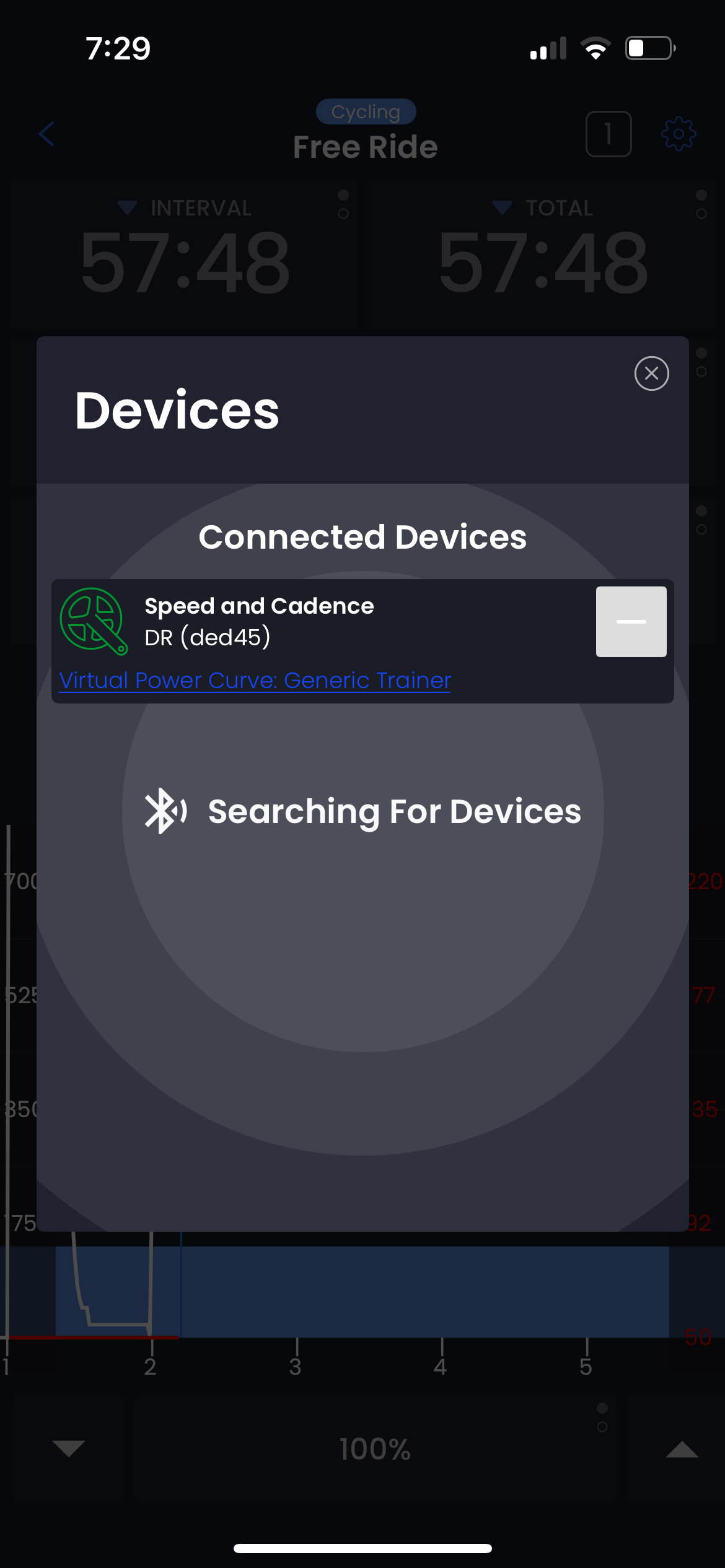Select the Speed and Cadence DR device

(362, 641)
